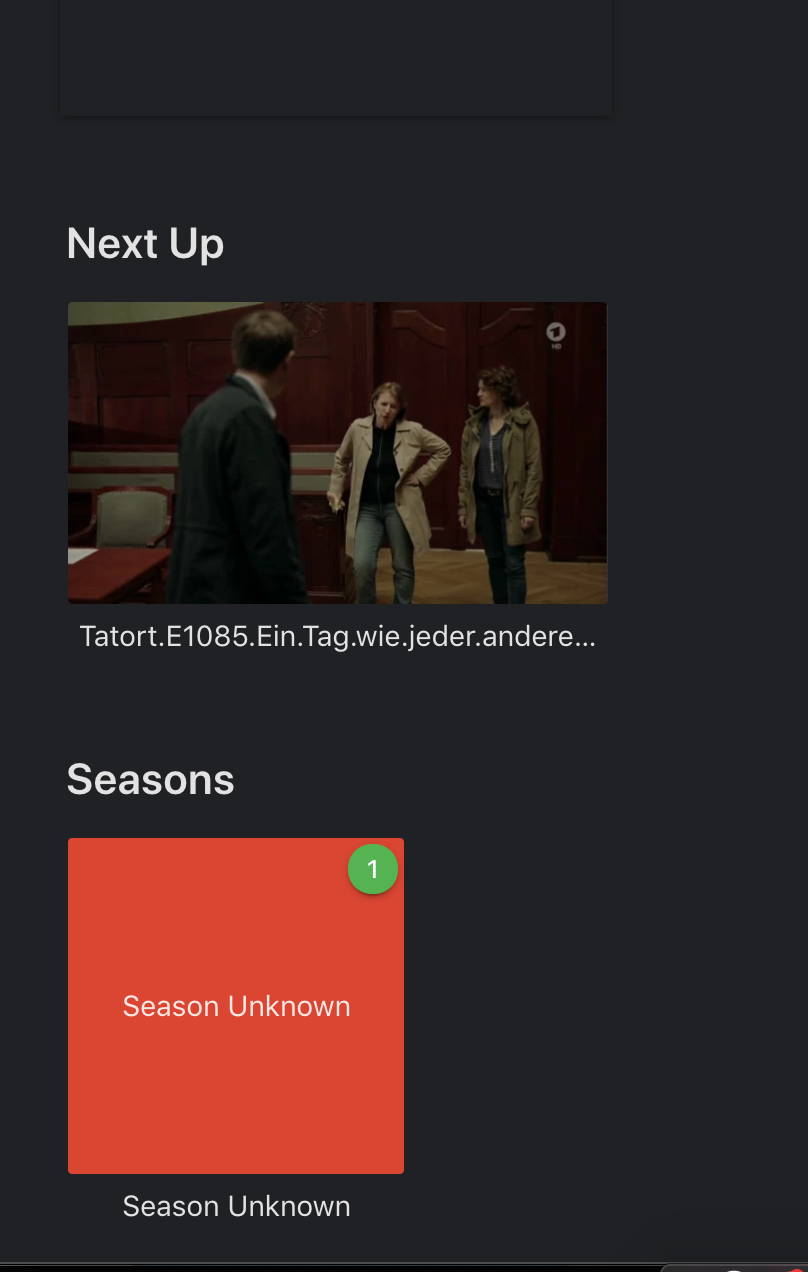Open the Season Unknown card

pos(236,1005)
